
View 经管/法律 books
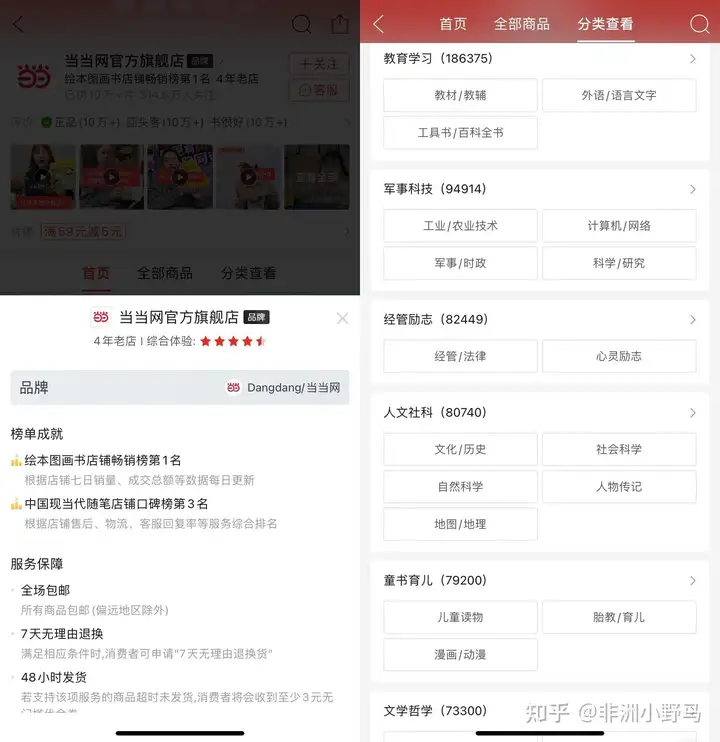click(x=460, y=356)
